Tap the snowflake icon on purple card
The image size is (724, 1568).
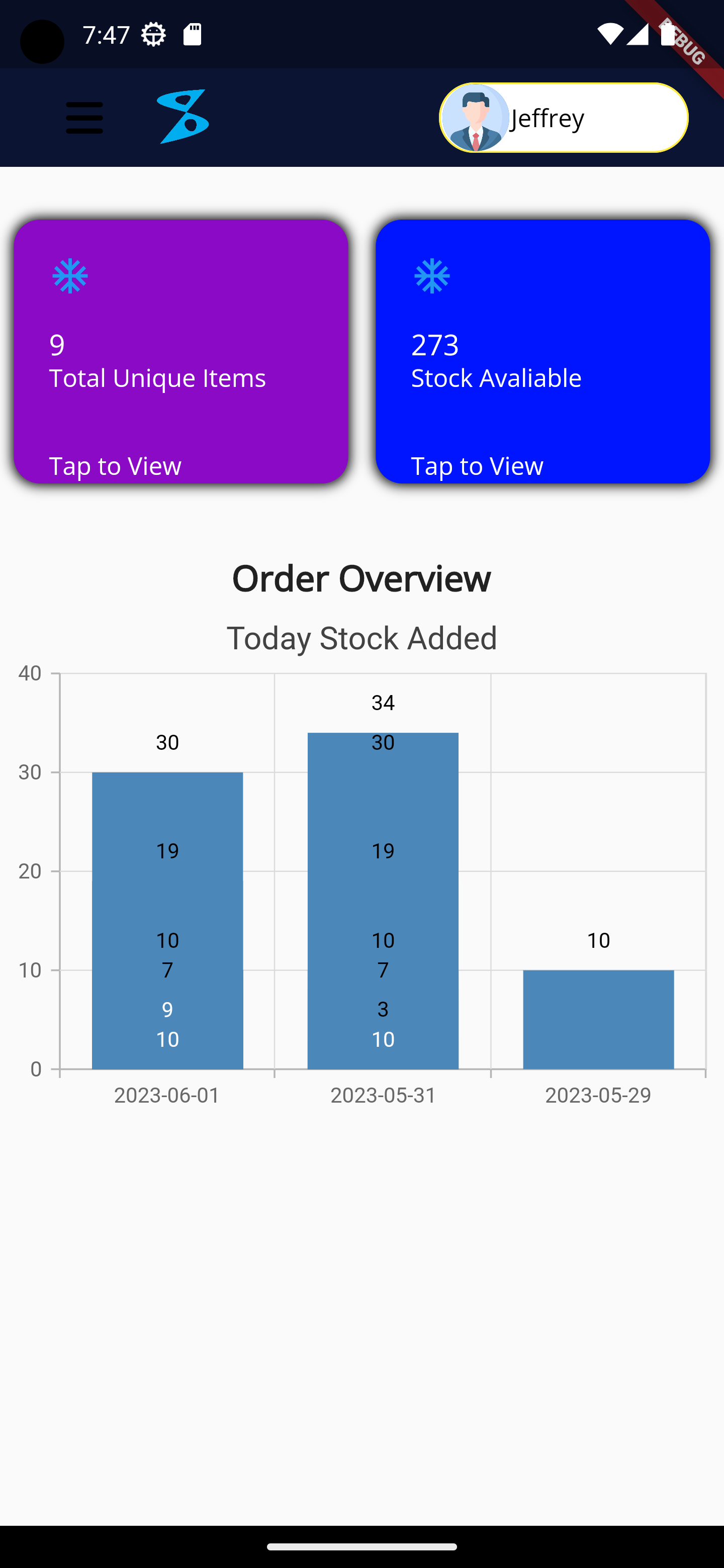point(69,277)
